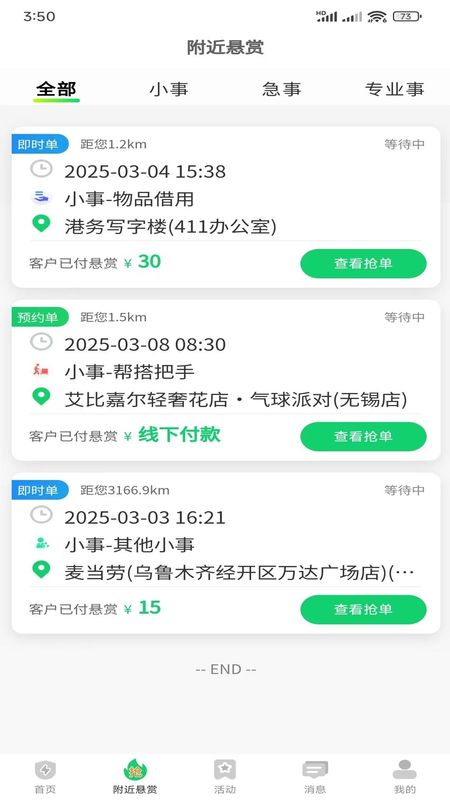Open the 消息 tab

tap(315, 777)
